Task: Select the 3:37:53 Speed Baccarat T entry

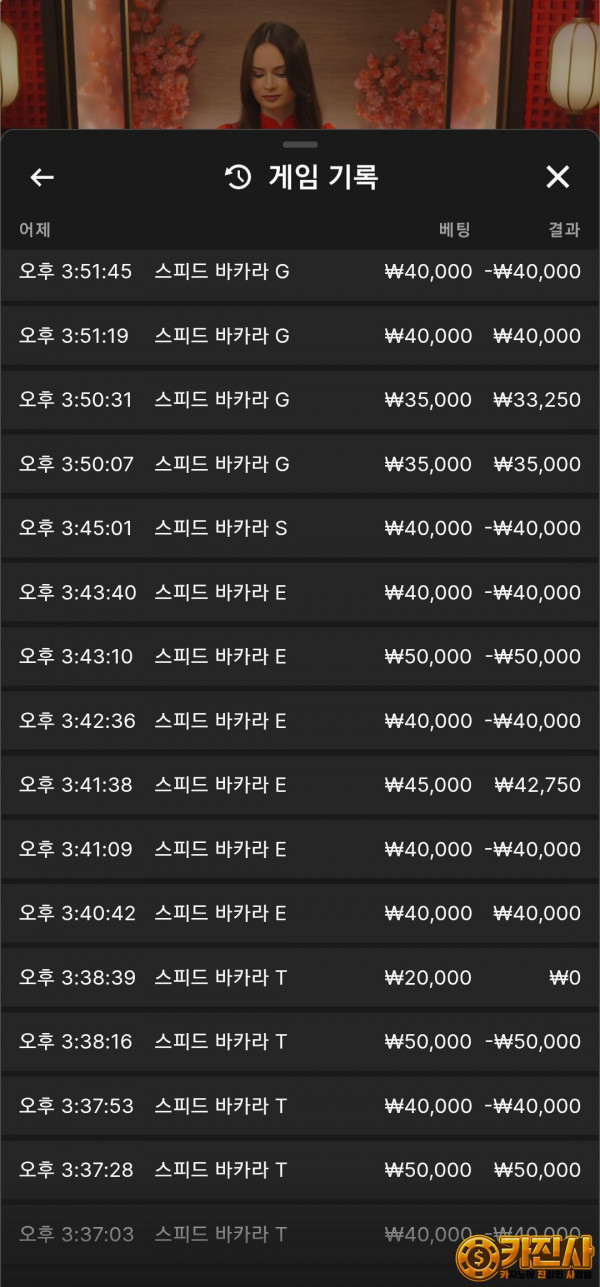Action: [300, 1105]
